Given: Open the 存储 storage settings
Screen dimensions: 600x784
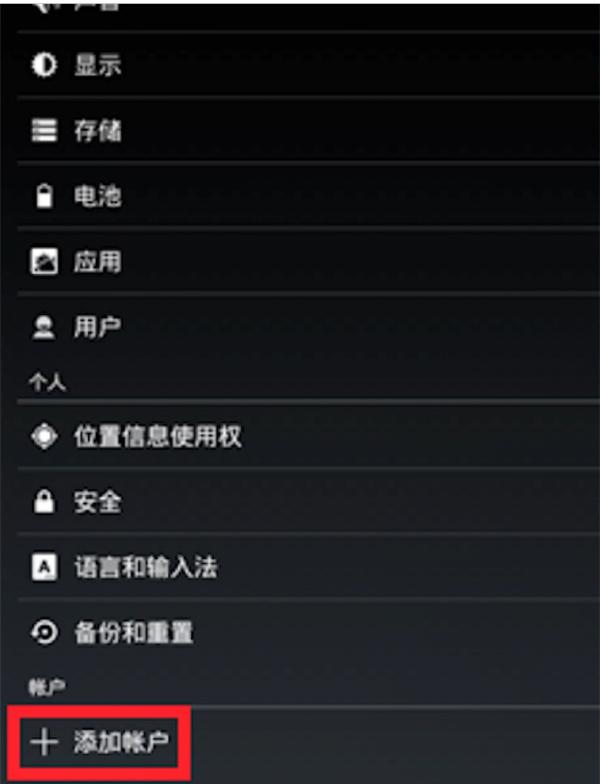Looking at the screenshot, I should tap(98, 131).
